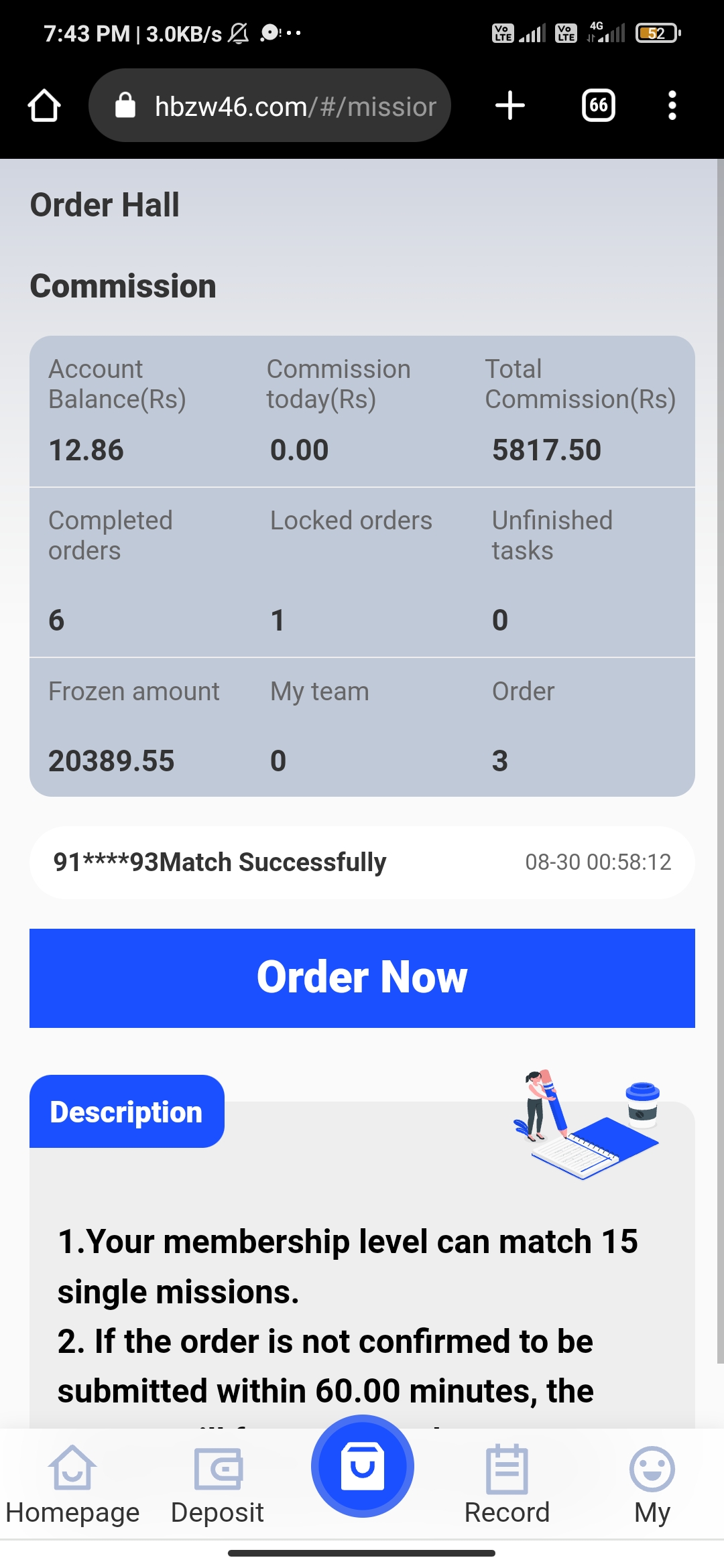Tap the browser home icon

[x=44, y=106]
